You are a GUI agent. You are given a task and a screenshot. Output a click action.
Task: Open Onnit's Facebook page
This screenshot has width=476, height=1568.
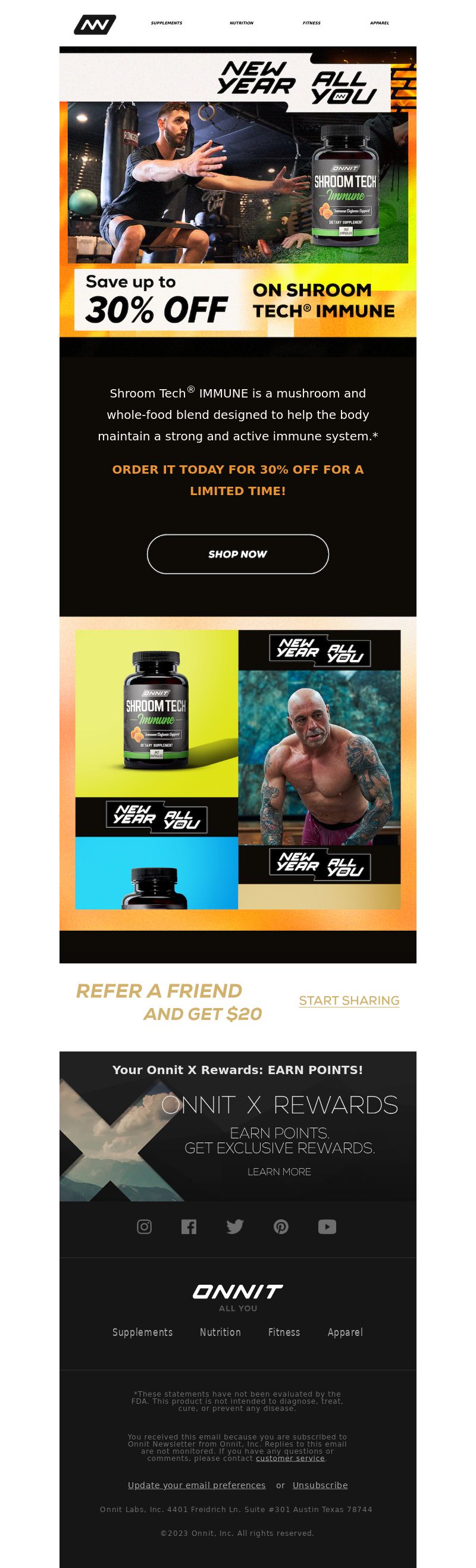tap(189, 1226)
